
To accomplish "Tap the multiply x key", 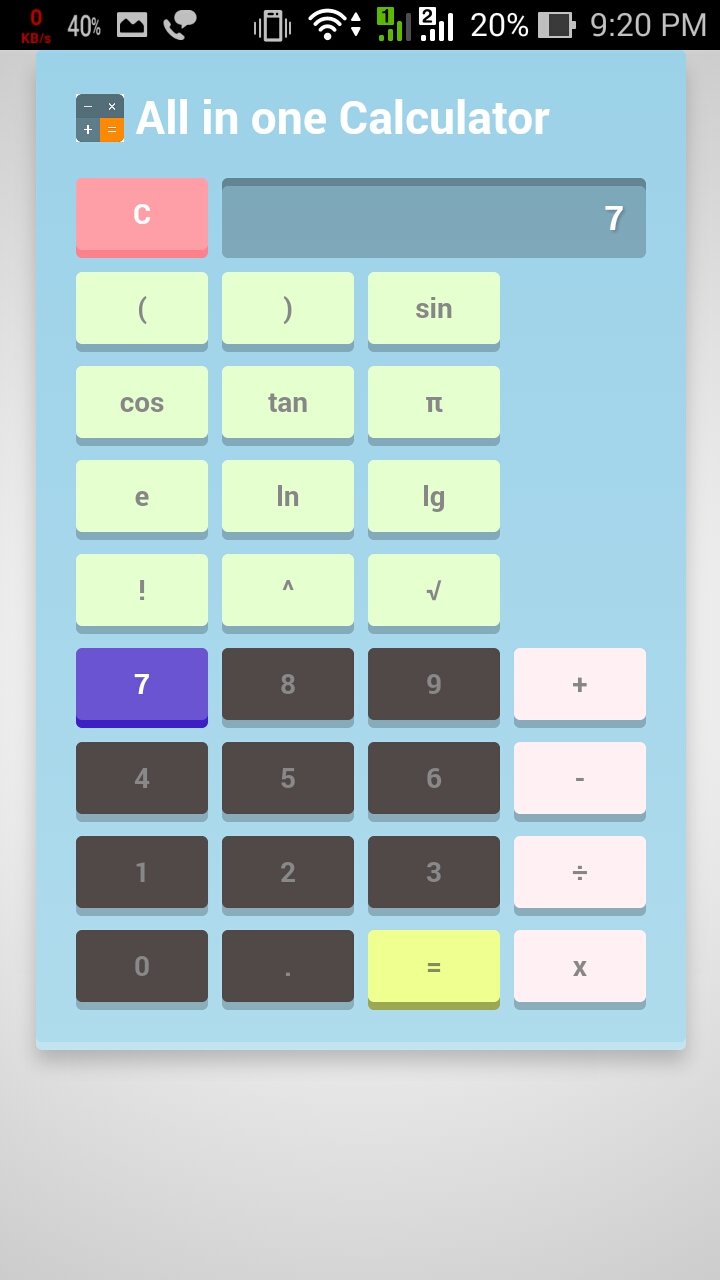I will 580,969.
